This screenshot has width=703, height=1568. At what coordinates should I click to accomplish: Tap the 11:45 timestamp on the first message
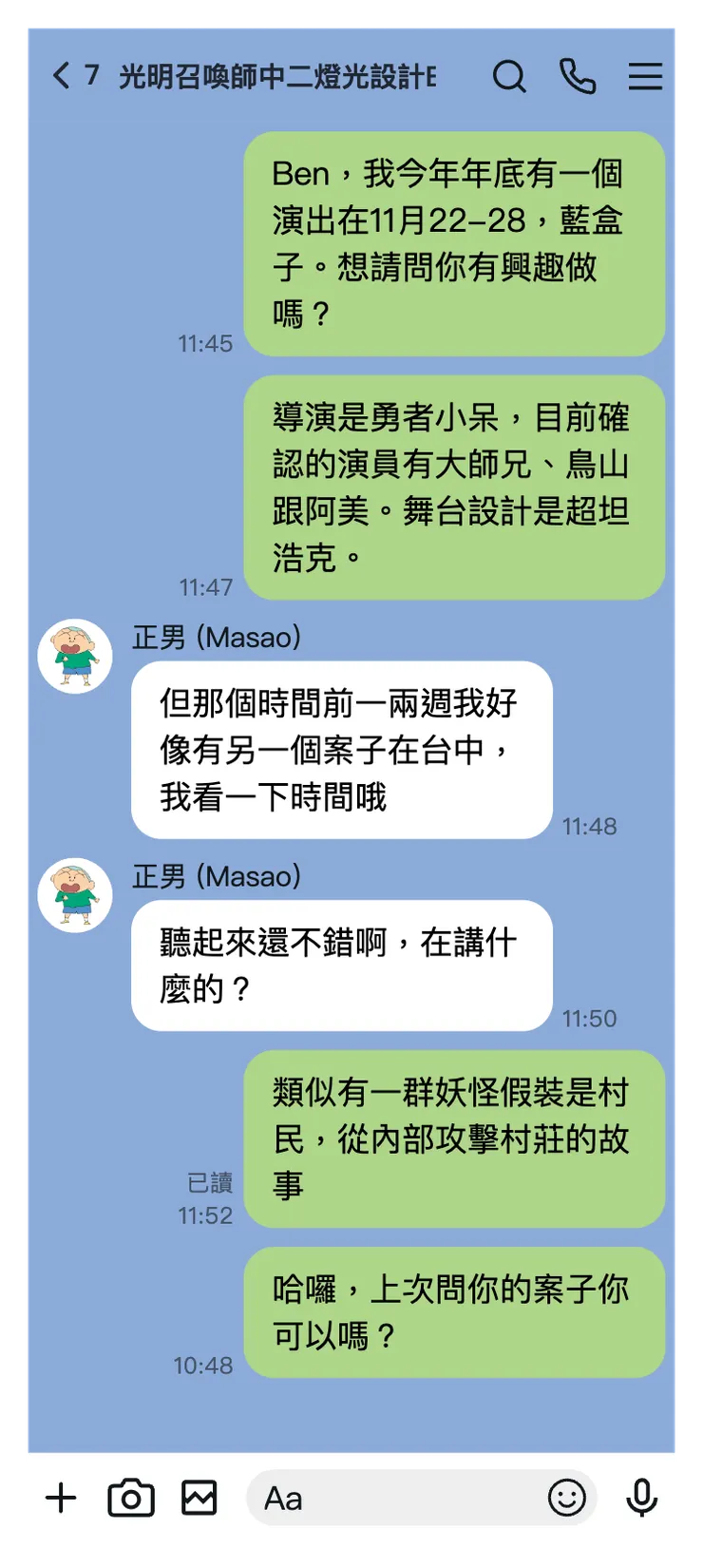204,345
